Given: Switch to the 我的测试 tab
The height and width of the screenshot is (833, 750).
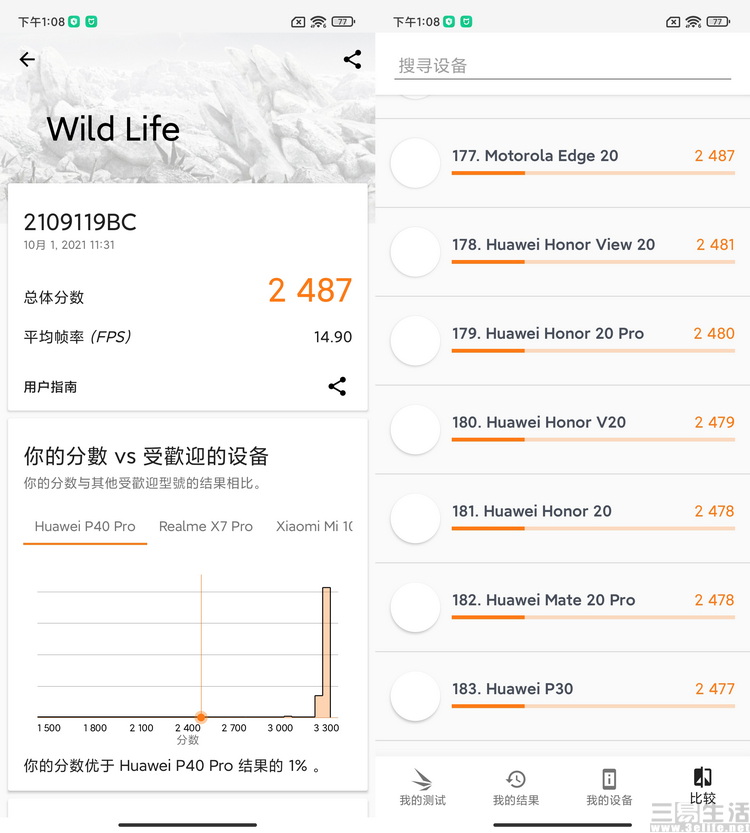Looking at the screenshot, I should pos(422,787).
